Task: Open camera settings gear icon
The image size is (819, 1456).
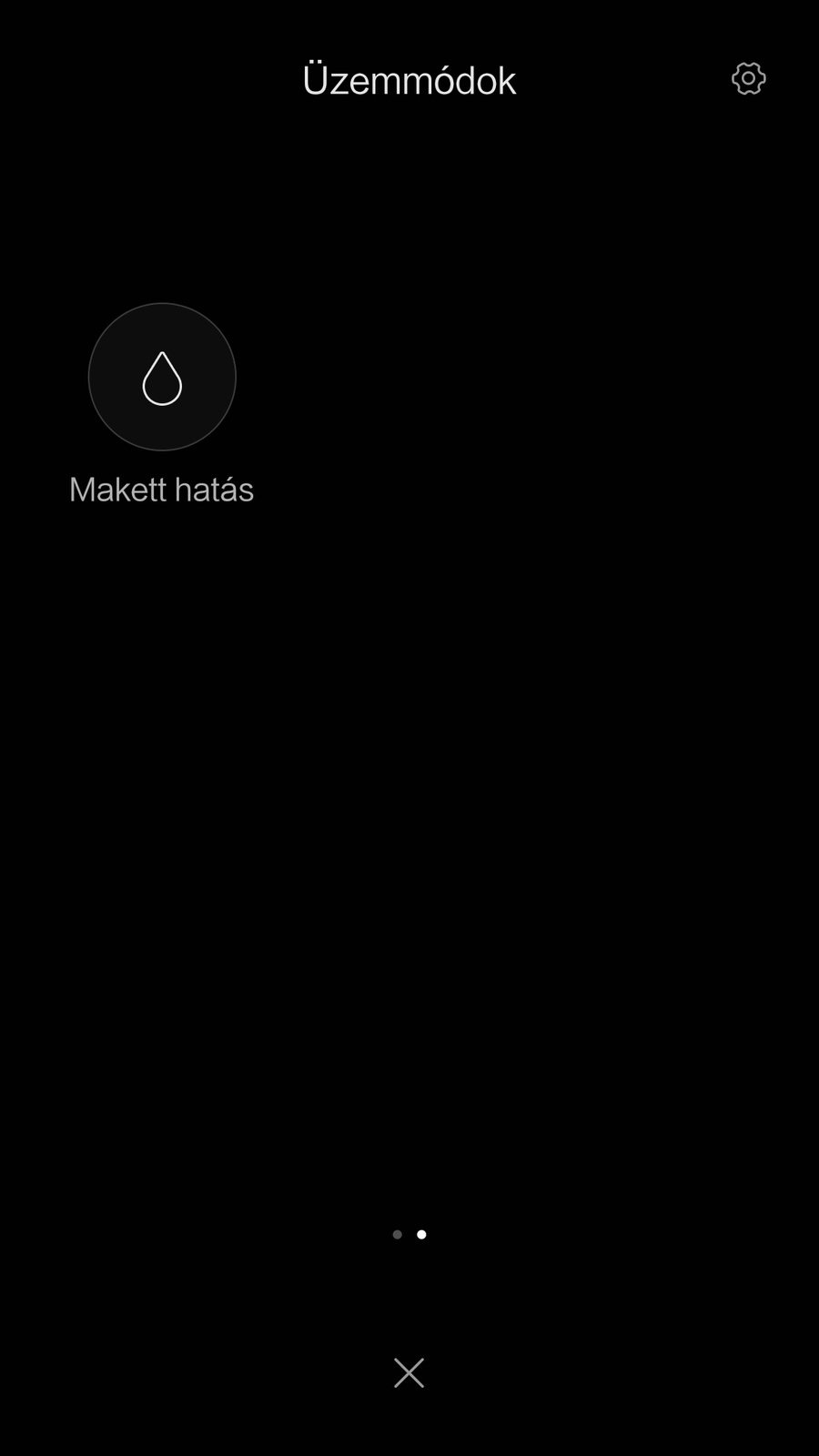Action: (748, 79)
